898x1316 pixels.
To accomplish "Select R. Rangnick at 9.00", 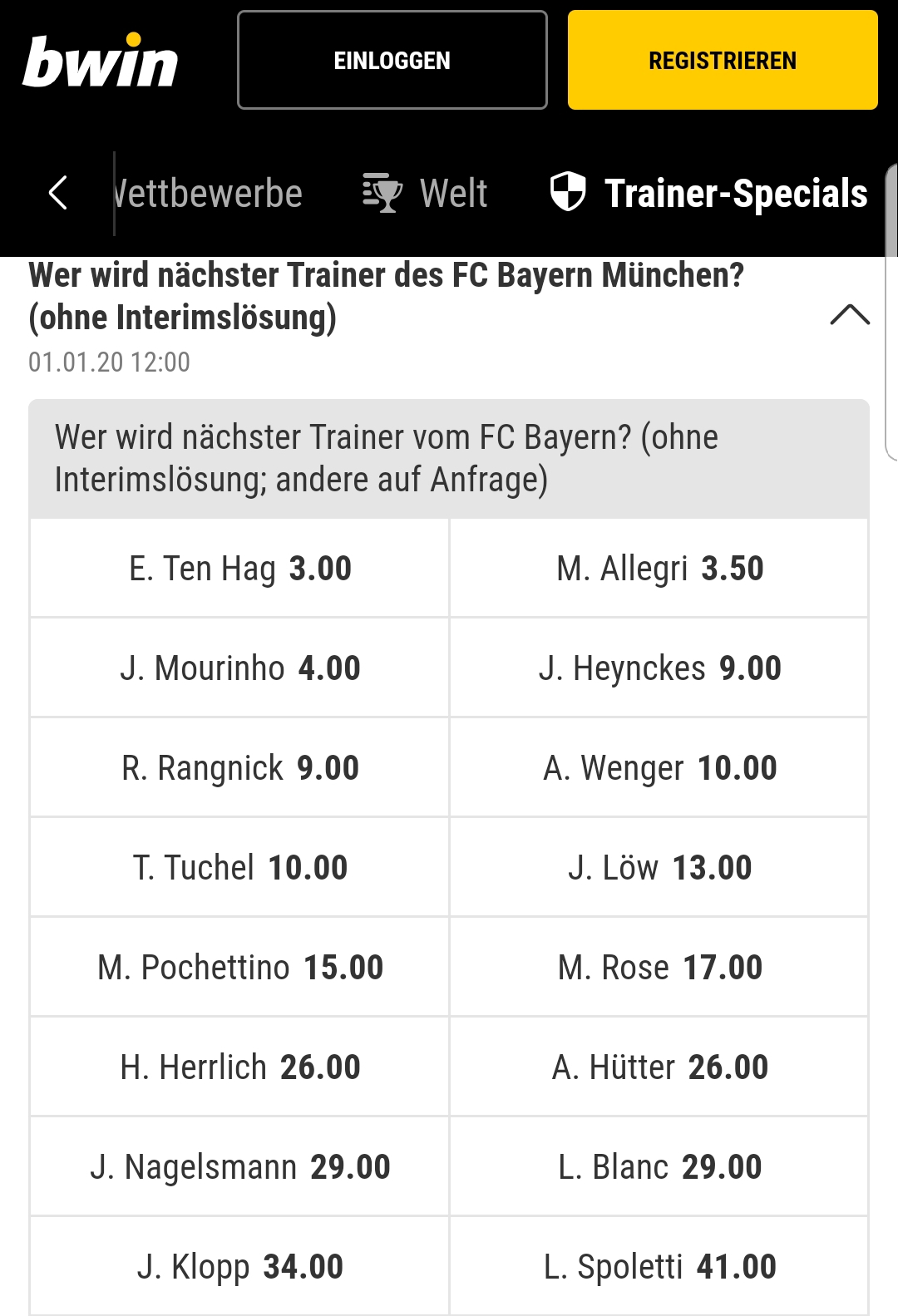I will coord(239,768).
